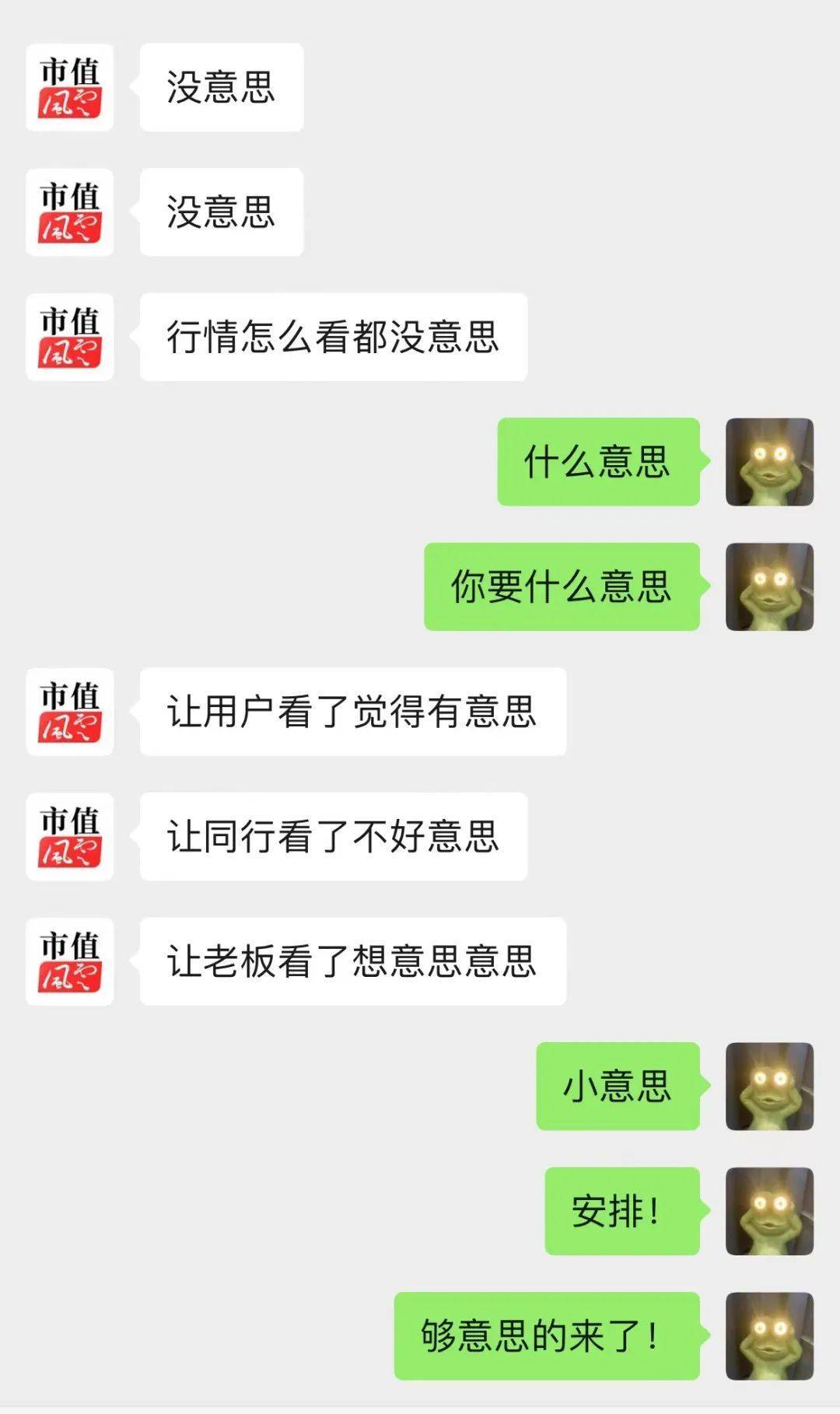Viewport: 840px width, 1414px height.
Task: Select the 市值风云 avatar next to second 没意思
Action: coord(69,211)
